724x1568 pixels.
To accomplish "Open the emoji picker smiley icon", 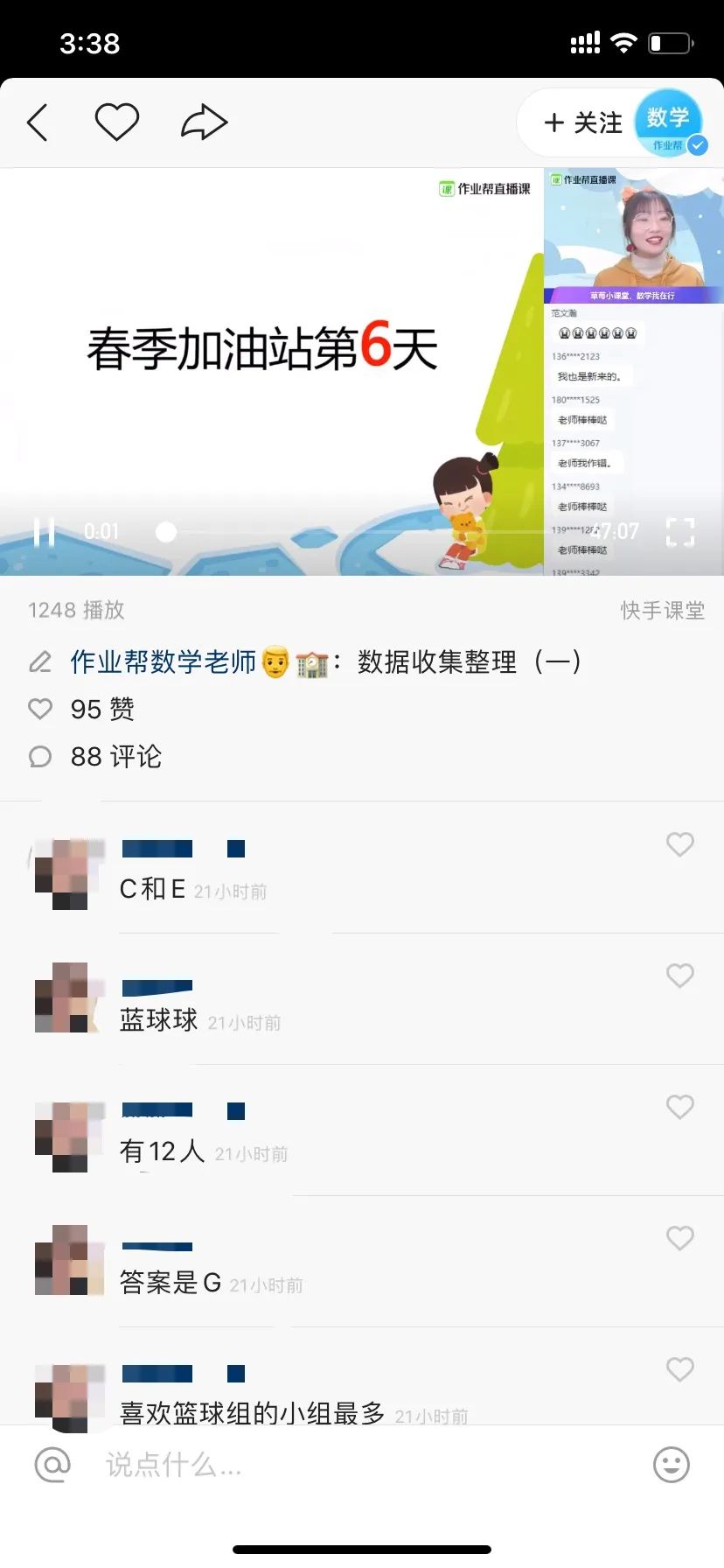I will [x=671, y=1464].
